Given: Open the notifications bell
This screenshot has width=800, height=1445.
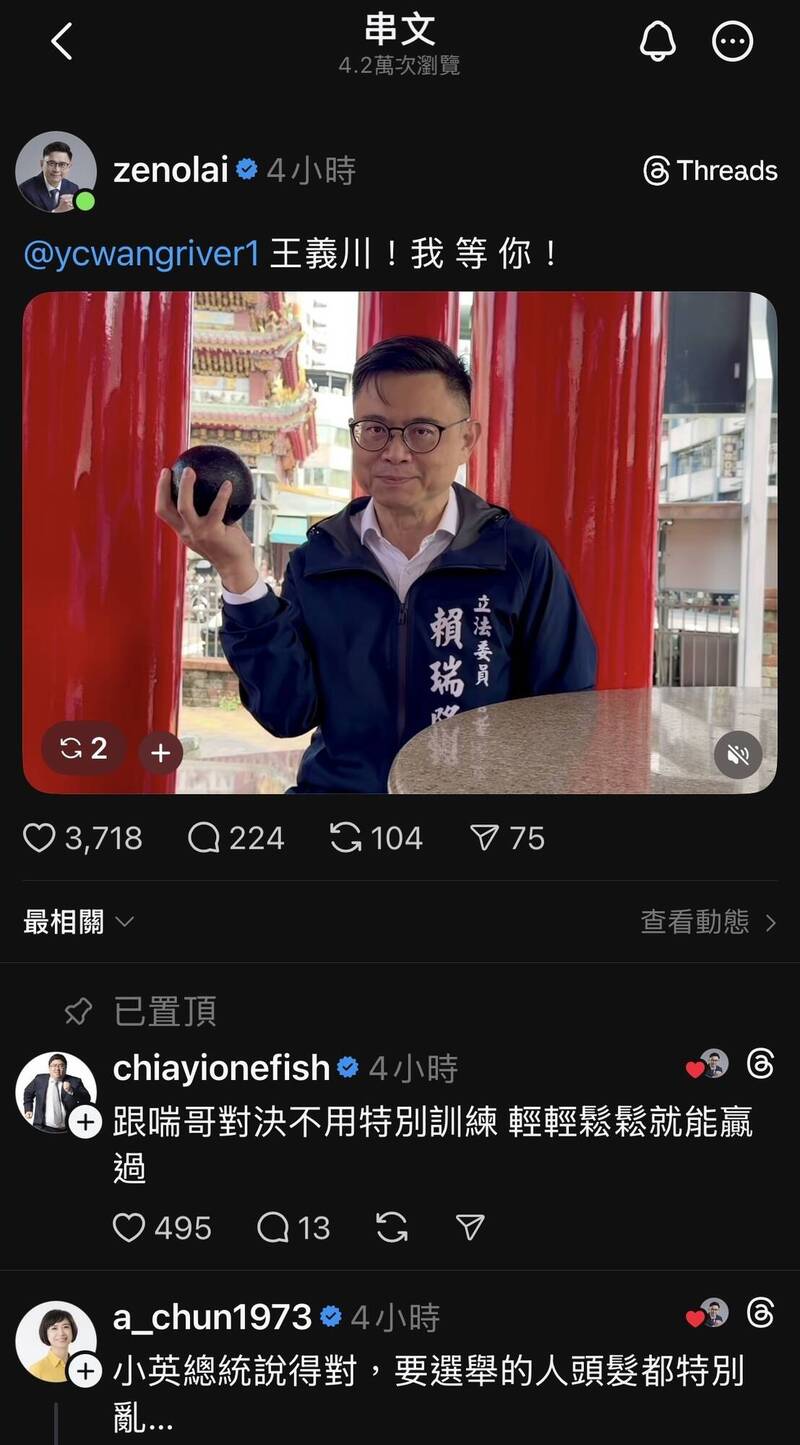Looking at the screenshot, I should pyautogui.click(x=657, y=42).
